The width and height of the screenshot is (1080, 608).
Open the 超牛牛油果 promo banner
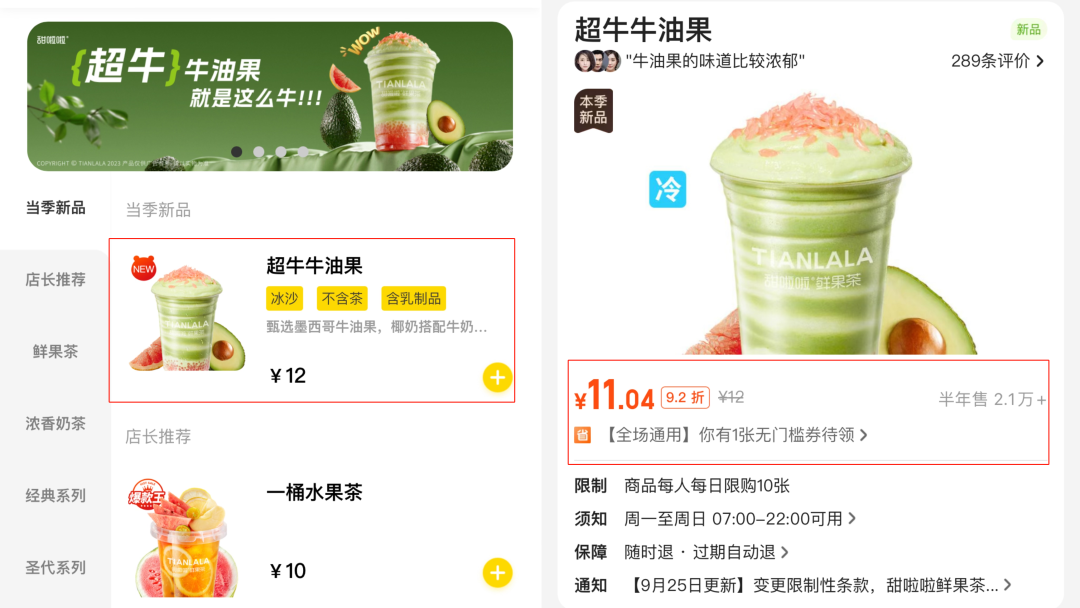pyautogui.click(x=270, y=96)
